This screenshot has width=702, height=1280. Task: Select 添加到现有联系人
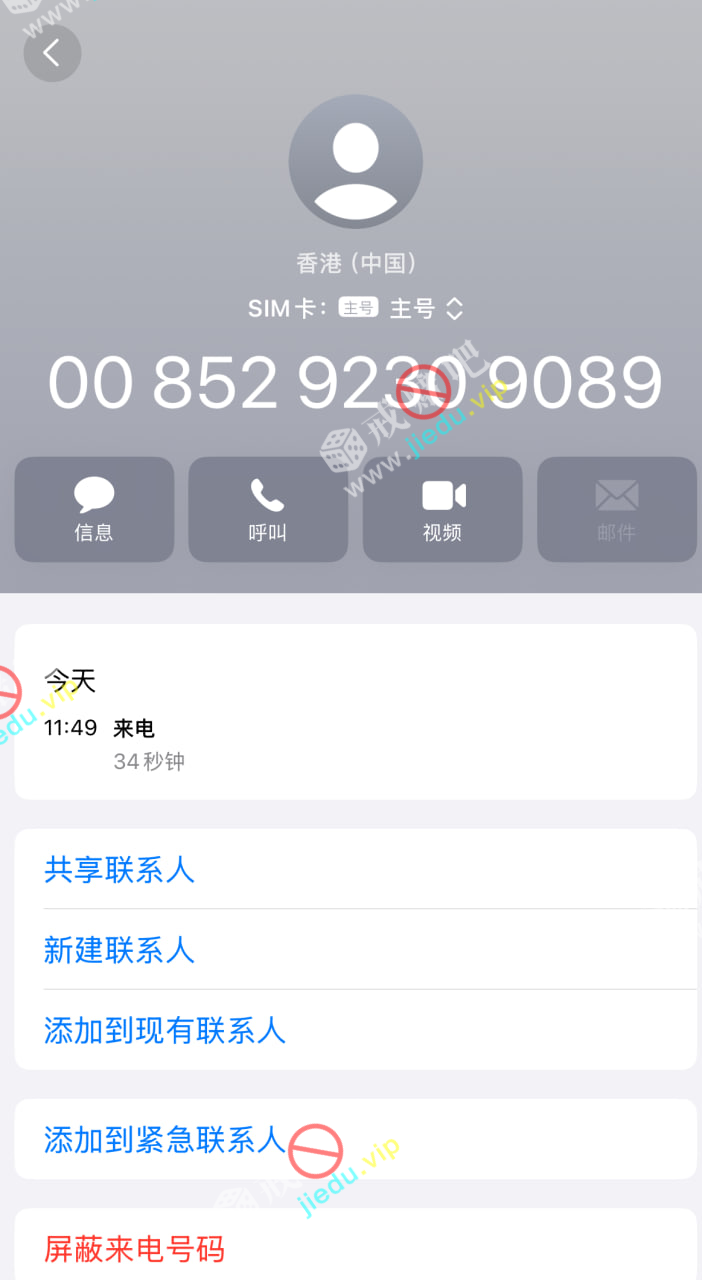tap(165, 1030)
